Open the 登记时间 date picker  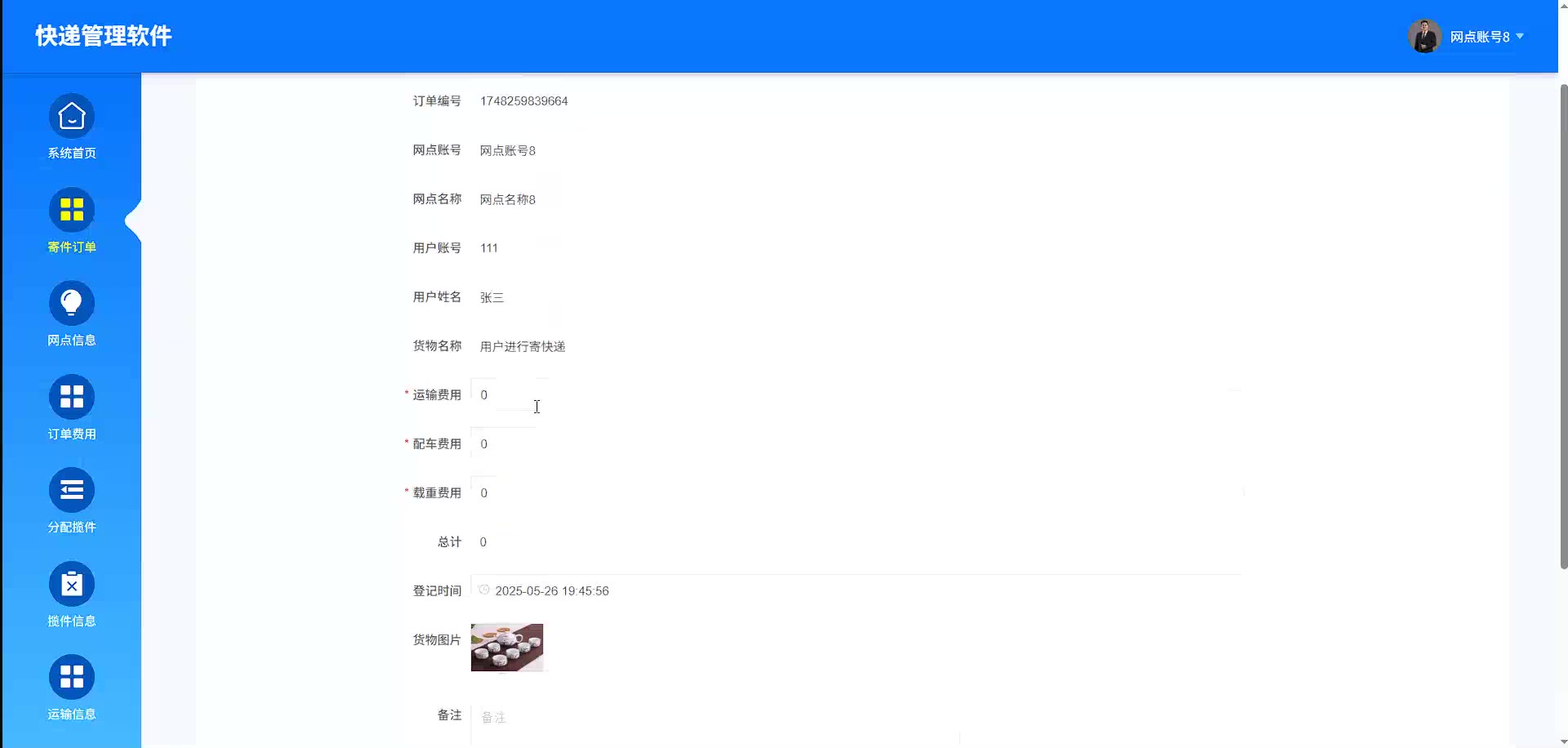[x=856, y=591]
